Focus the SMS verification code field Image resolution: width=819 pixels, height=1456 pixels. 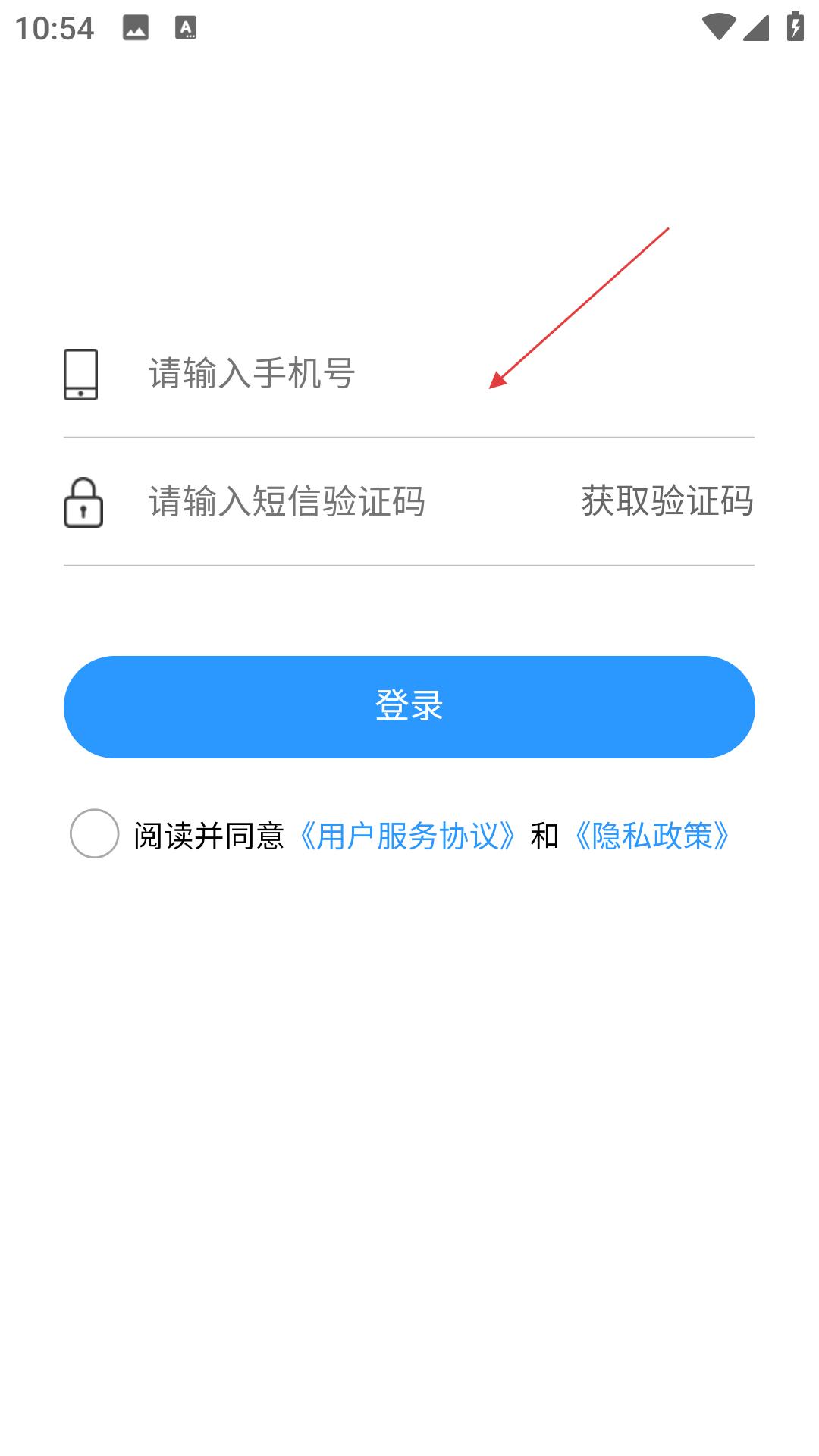click(356, 501)
